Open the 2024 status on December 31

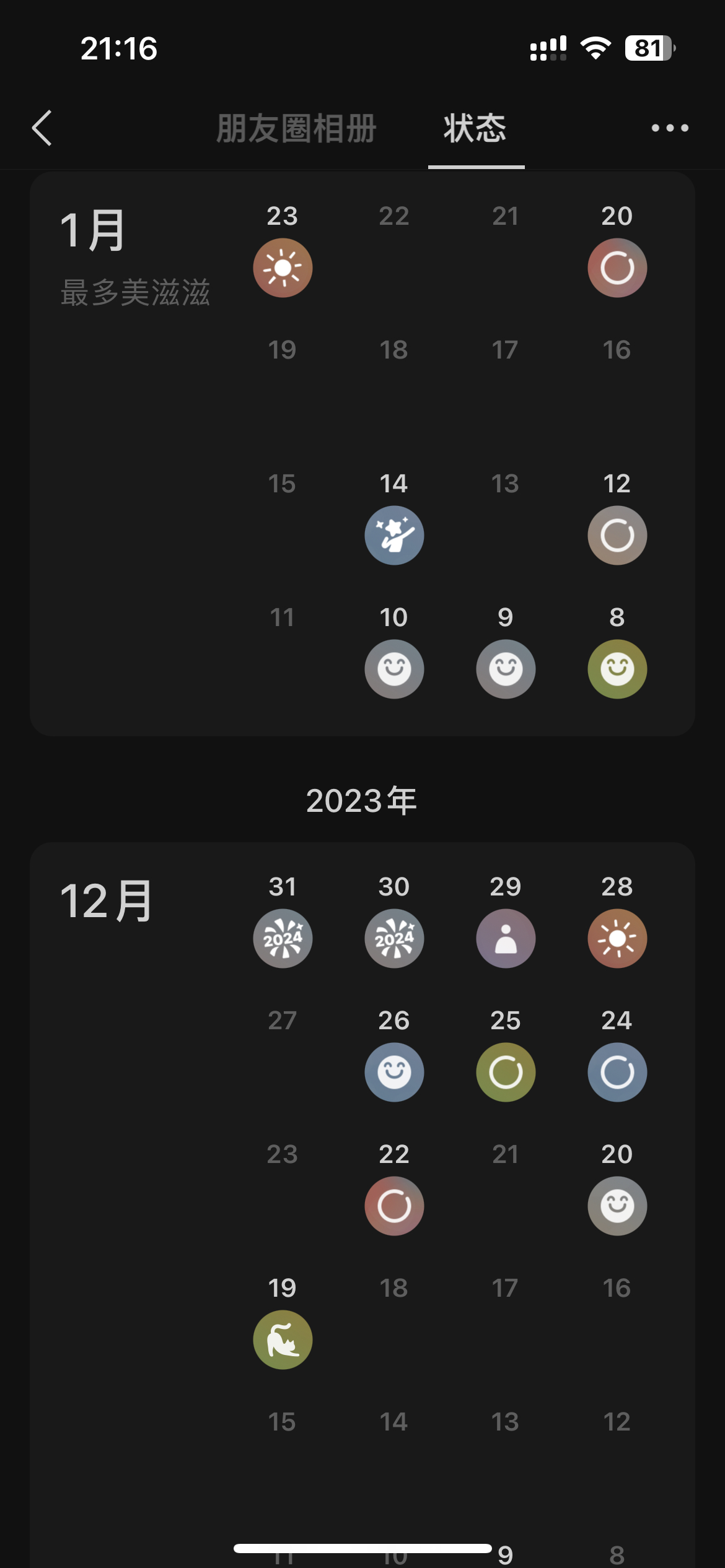pos(283,938)
